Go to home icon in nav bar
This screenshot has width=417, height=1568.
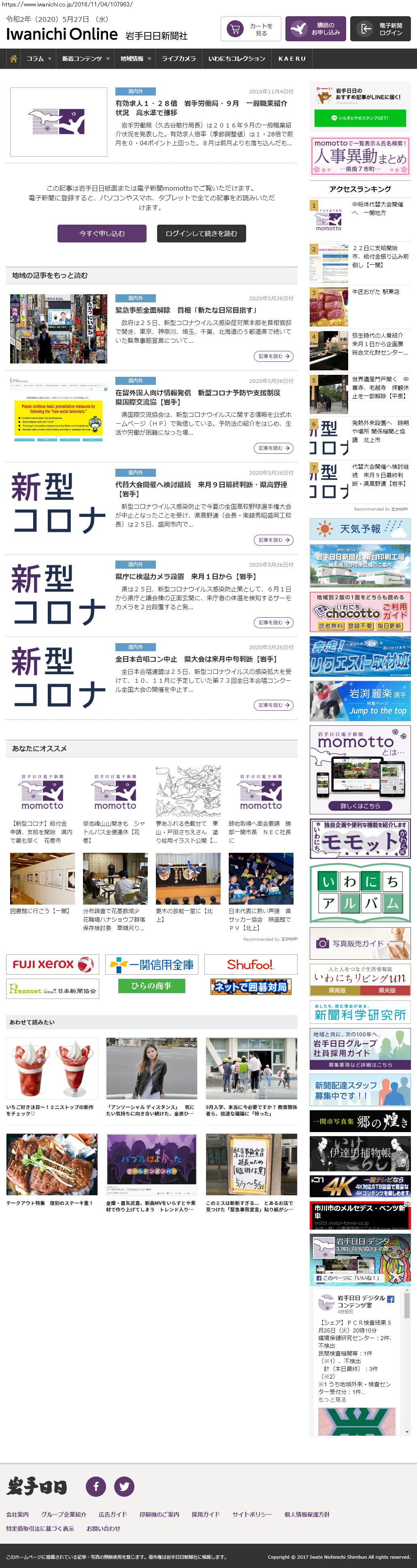[13, 58]
